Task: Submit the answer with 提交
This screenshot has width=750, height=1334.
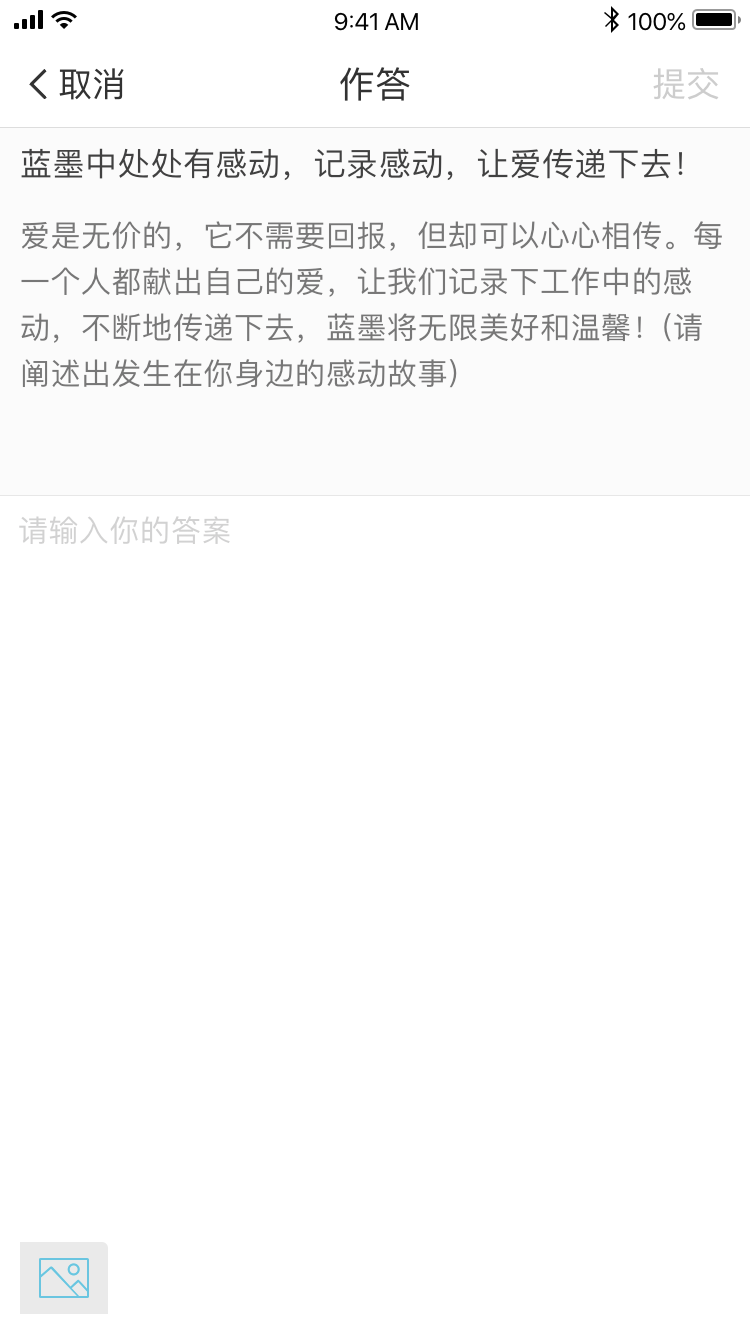Action: pos(686,85)
